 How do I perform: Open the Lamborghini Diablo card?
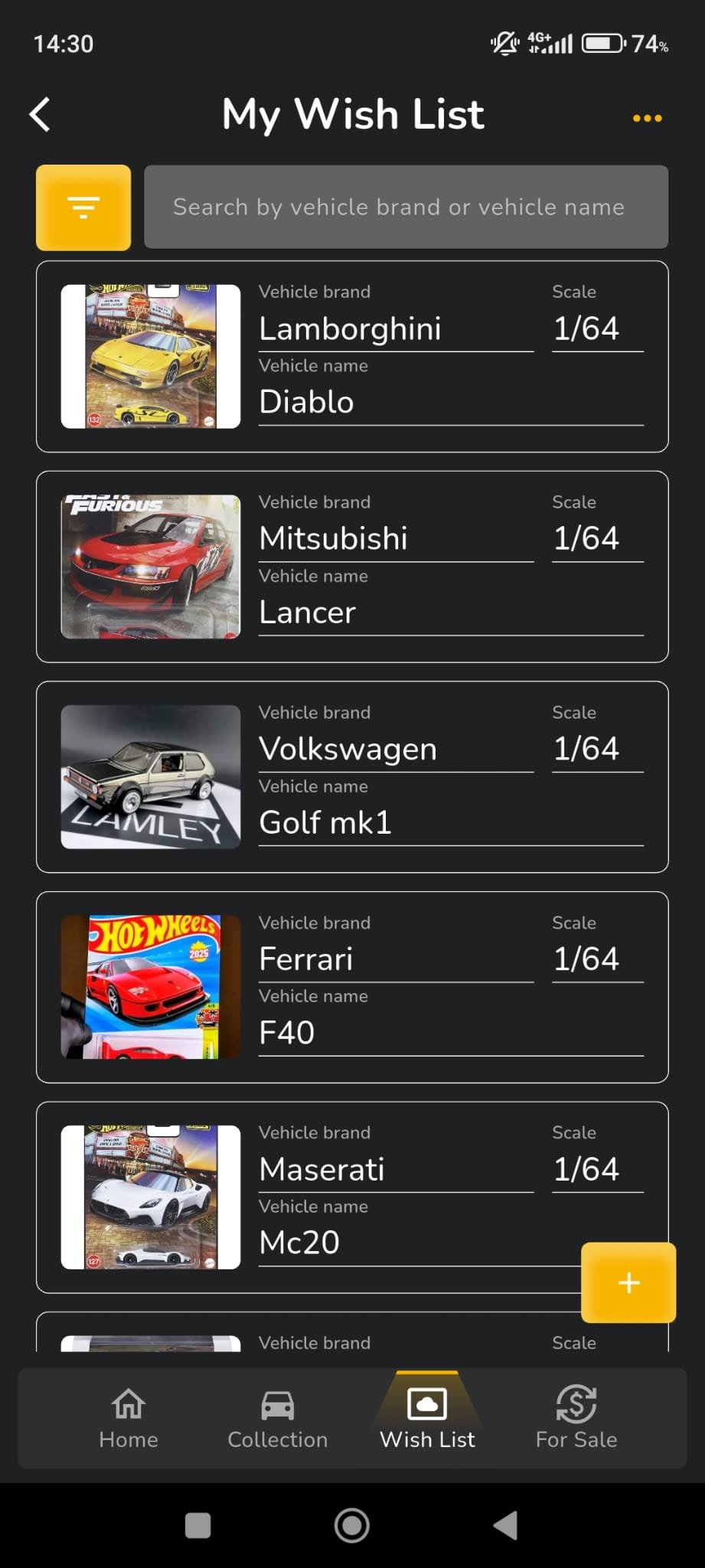point(352,357)
